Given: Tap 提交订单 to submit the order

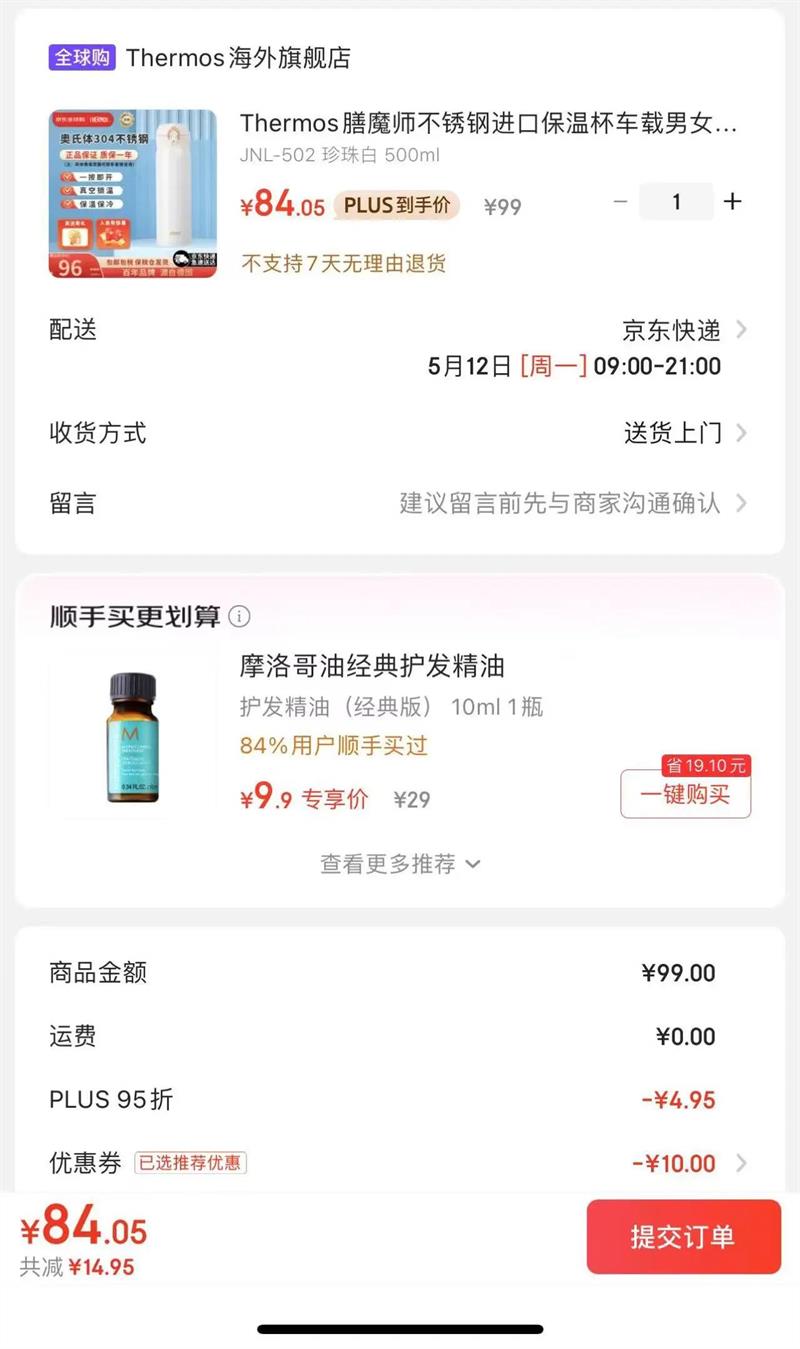Looking at the screenshot, I should (x=683, y=1236).
